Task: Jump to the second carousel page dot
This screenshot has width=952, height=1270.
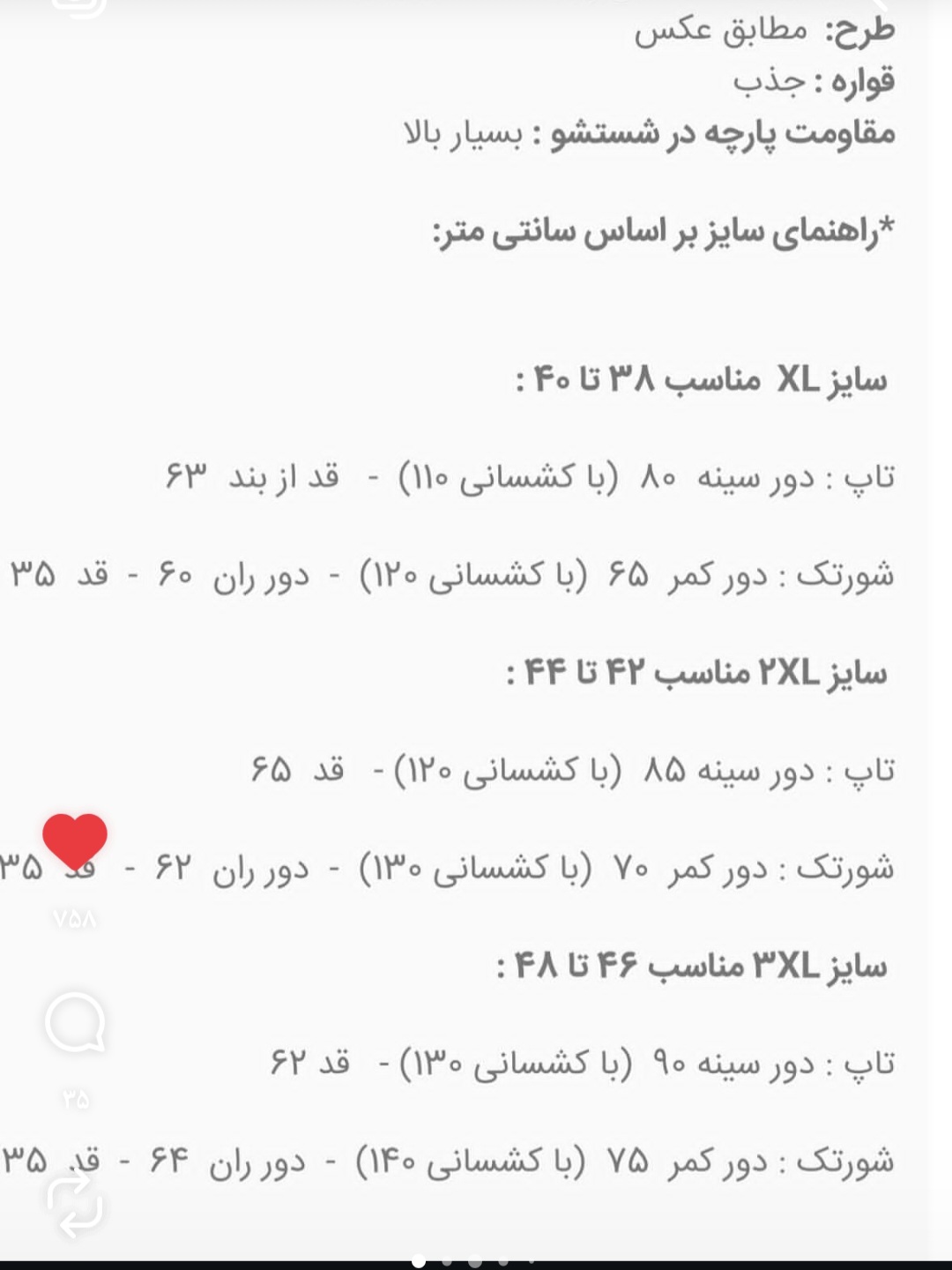Action: click(447, 1262)
